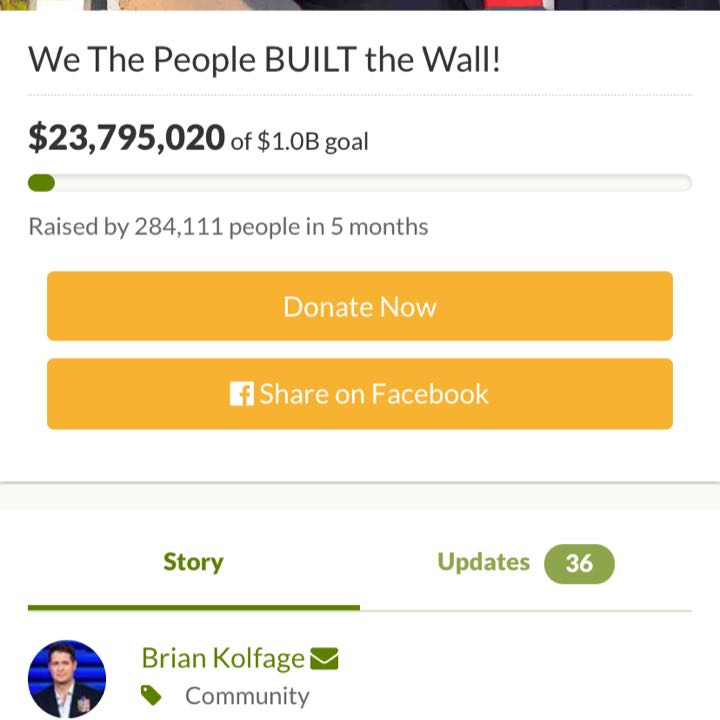
Task: Switch to the Story tab
Action: click(193, 563)
